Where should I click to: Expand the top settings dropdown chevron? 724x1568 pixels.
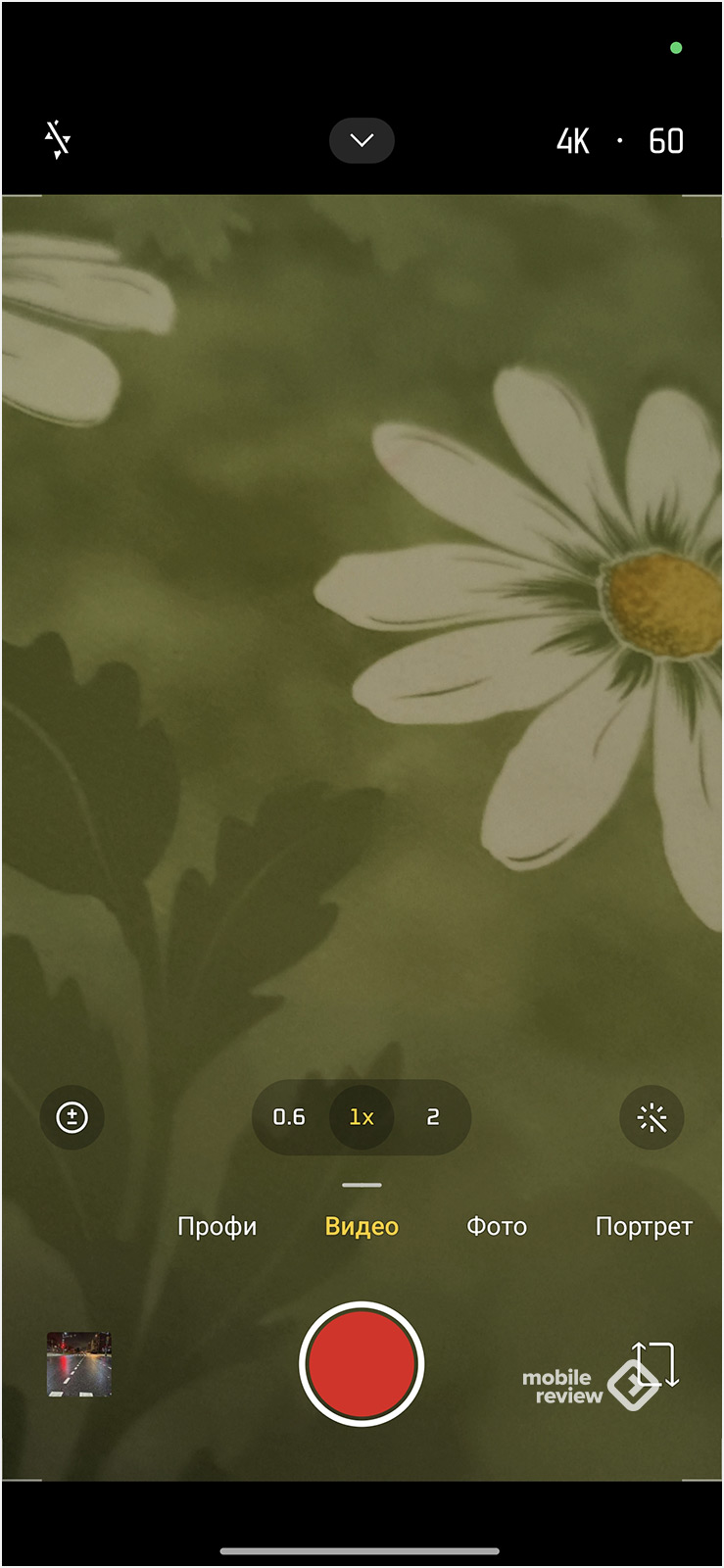click(x=362, y=140)
